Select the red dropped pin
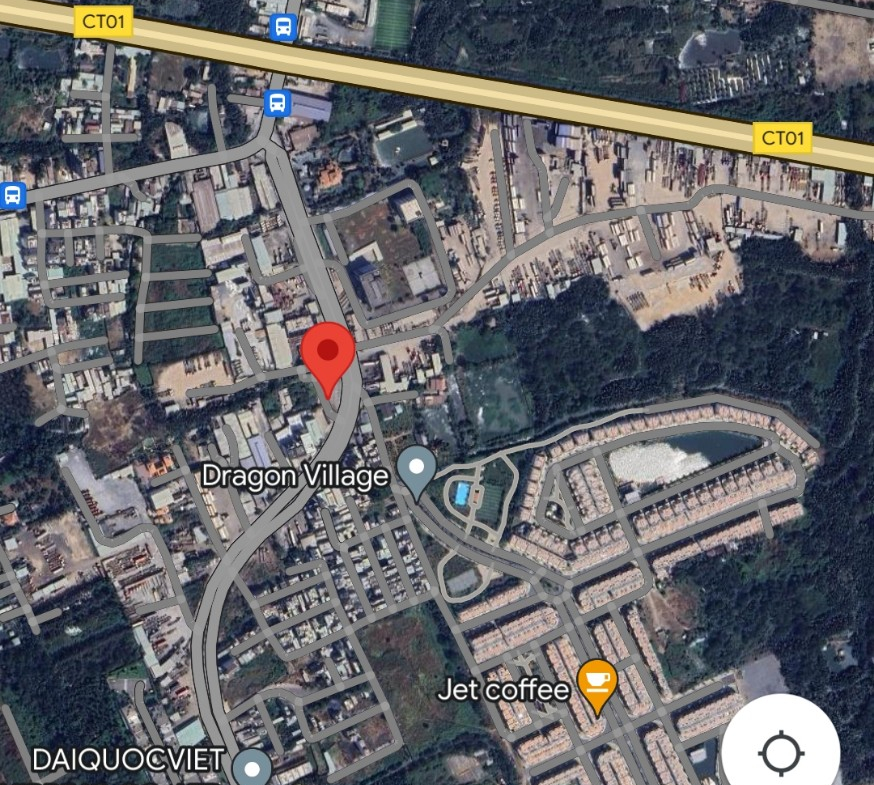 [329, 355]
